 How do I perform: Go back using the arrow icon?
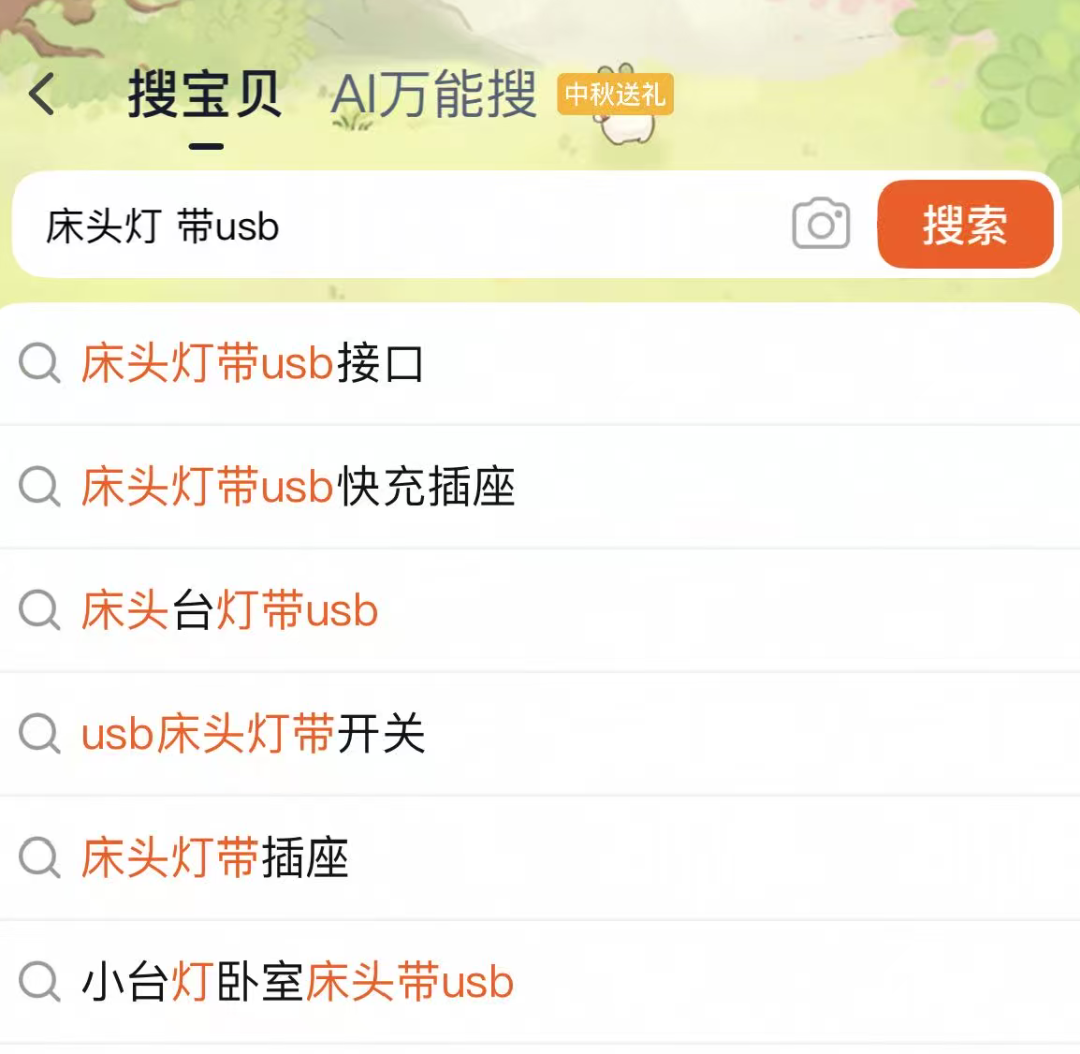click(x=42, y=95)
